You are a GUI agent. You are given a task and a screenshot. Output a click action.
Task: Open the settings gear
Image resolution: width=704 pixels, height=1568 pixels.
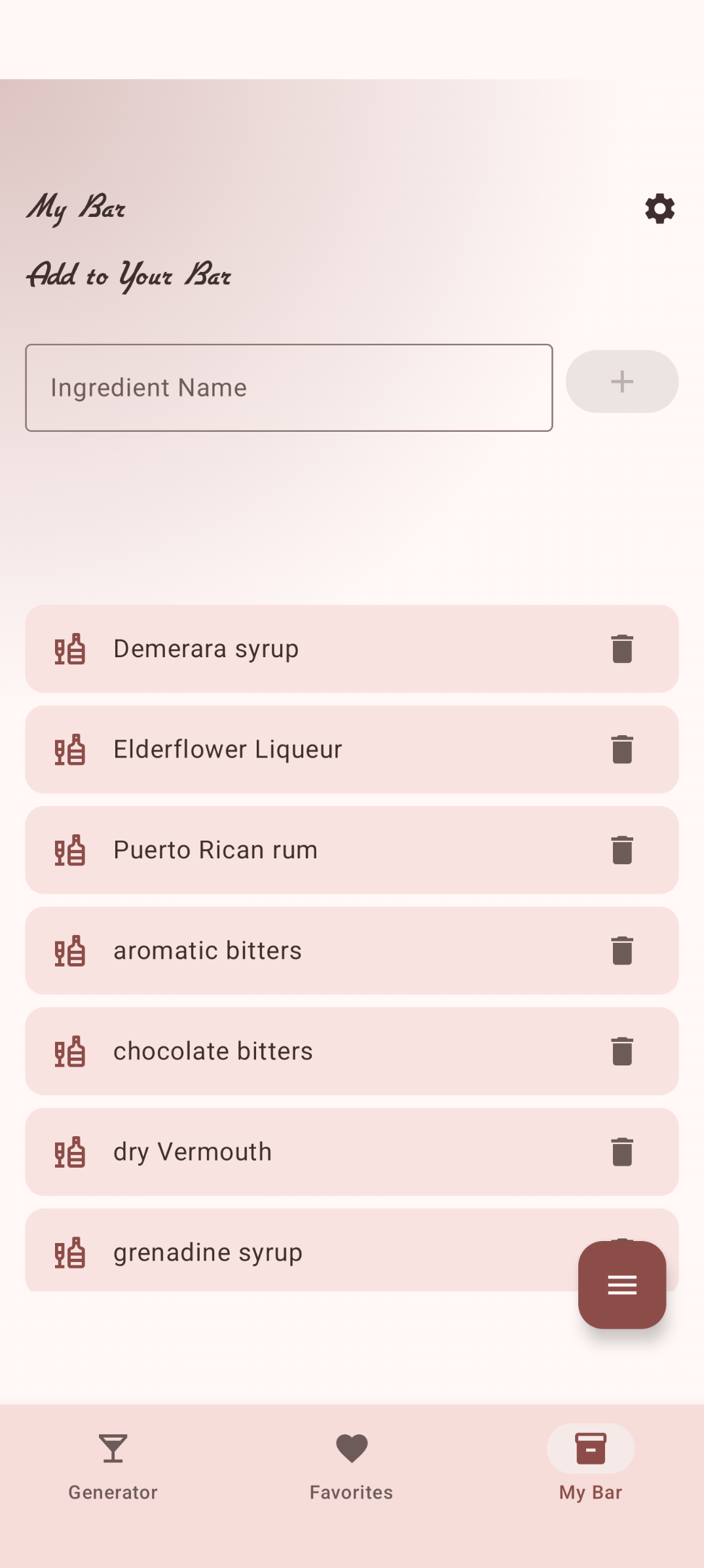click(659, 208)
